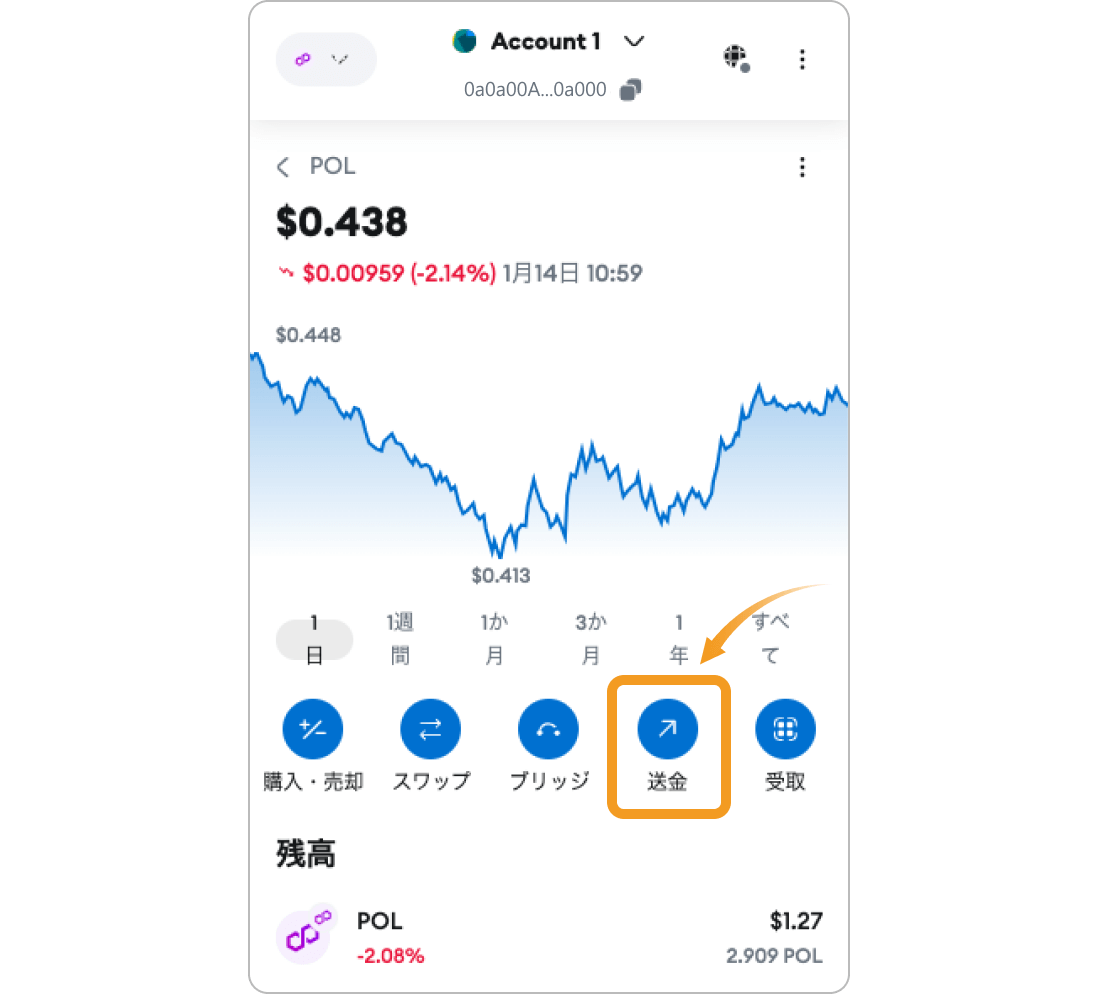Viewport: 1100px width, 994px height.
Task: Switch chart to 1年 range
Action: pos(679,639)
